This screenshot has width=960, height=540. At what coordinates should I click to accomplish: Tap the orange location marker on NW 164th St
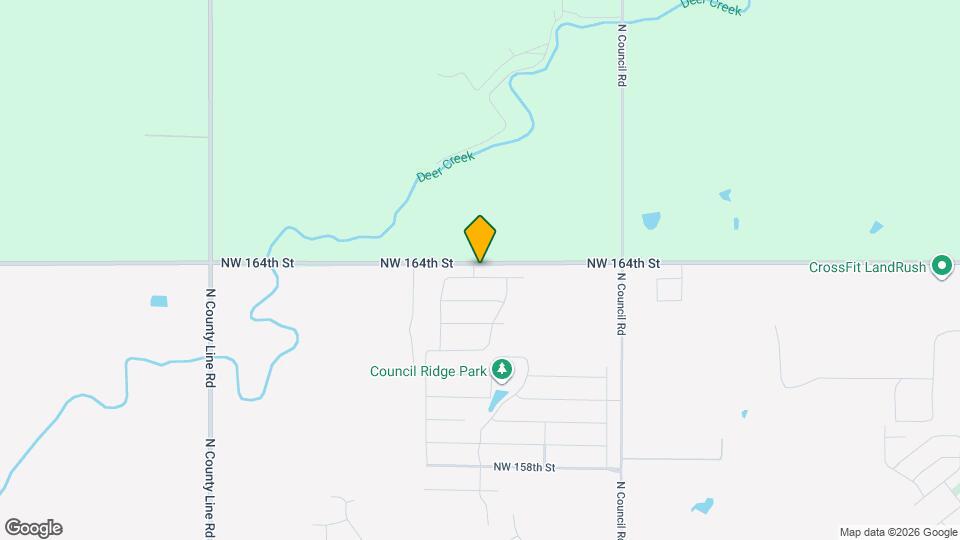(480, 238)
